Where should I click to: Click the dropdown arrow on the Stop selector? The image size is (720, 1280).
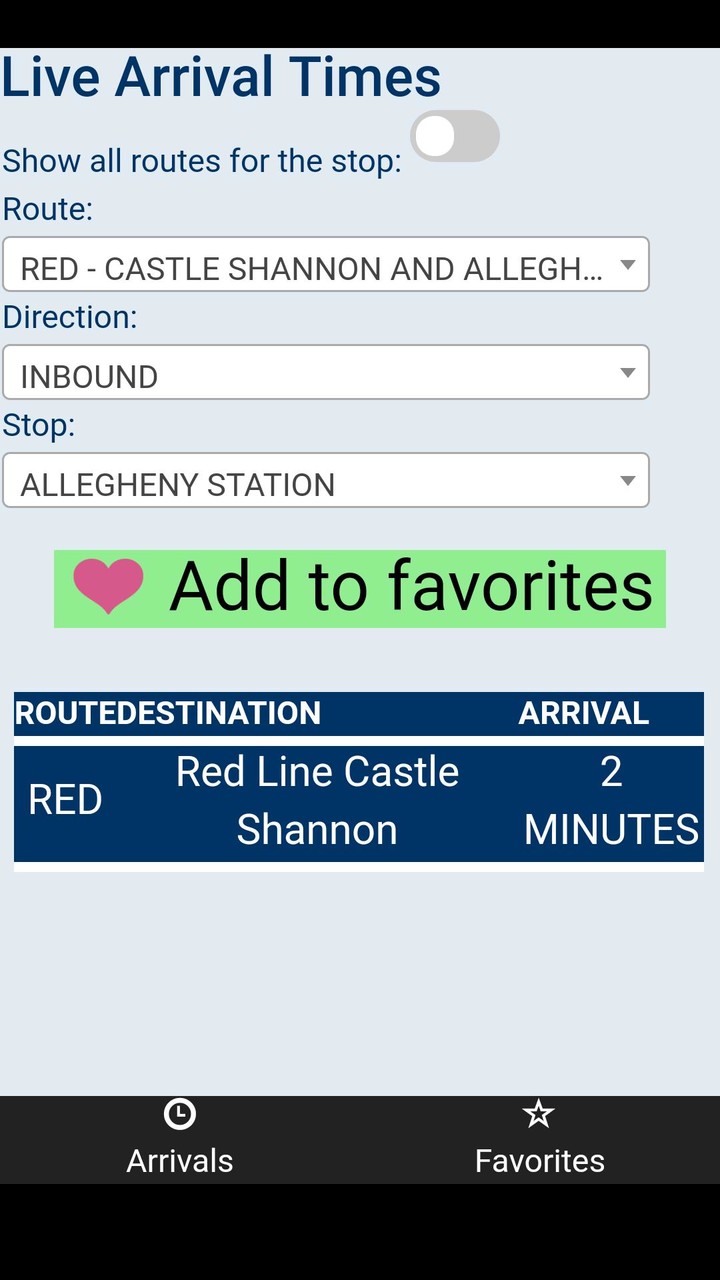(628, 480)
